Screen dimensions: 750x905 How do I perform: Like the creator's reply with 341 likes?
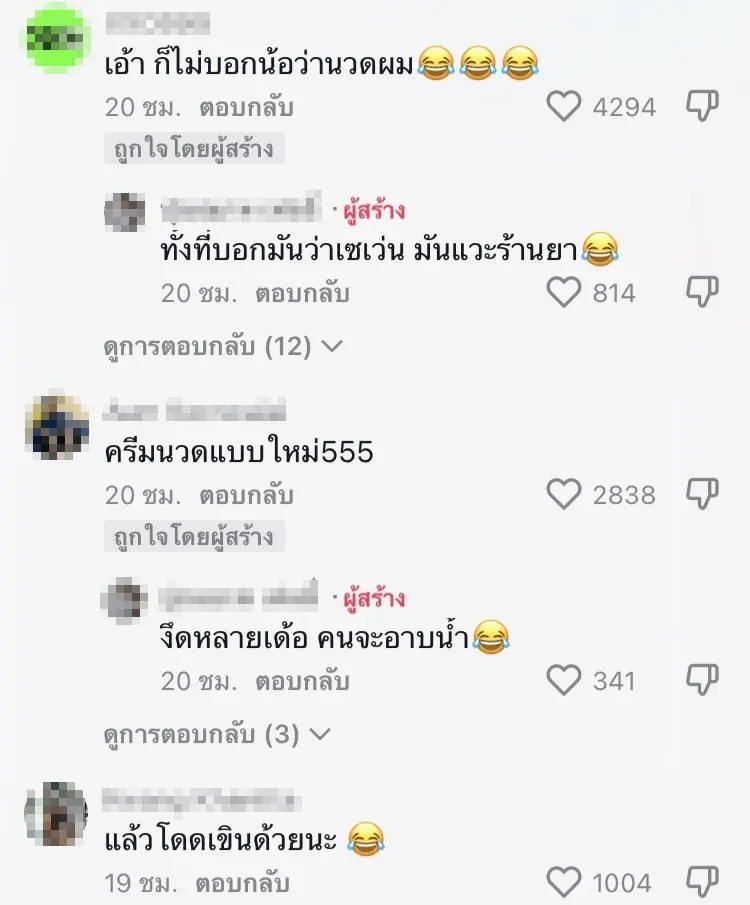click(x=565, y=680)
